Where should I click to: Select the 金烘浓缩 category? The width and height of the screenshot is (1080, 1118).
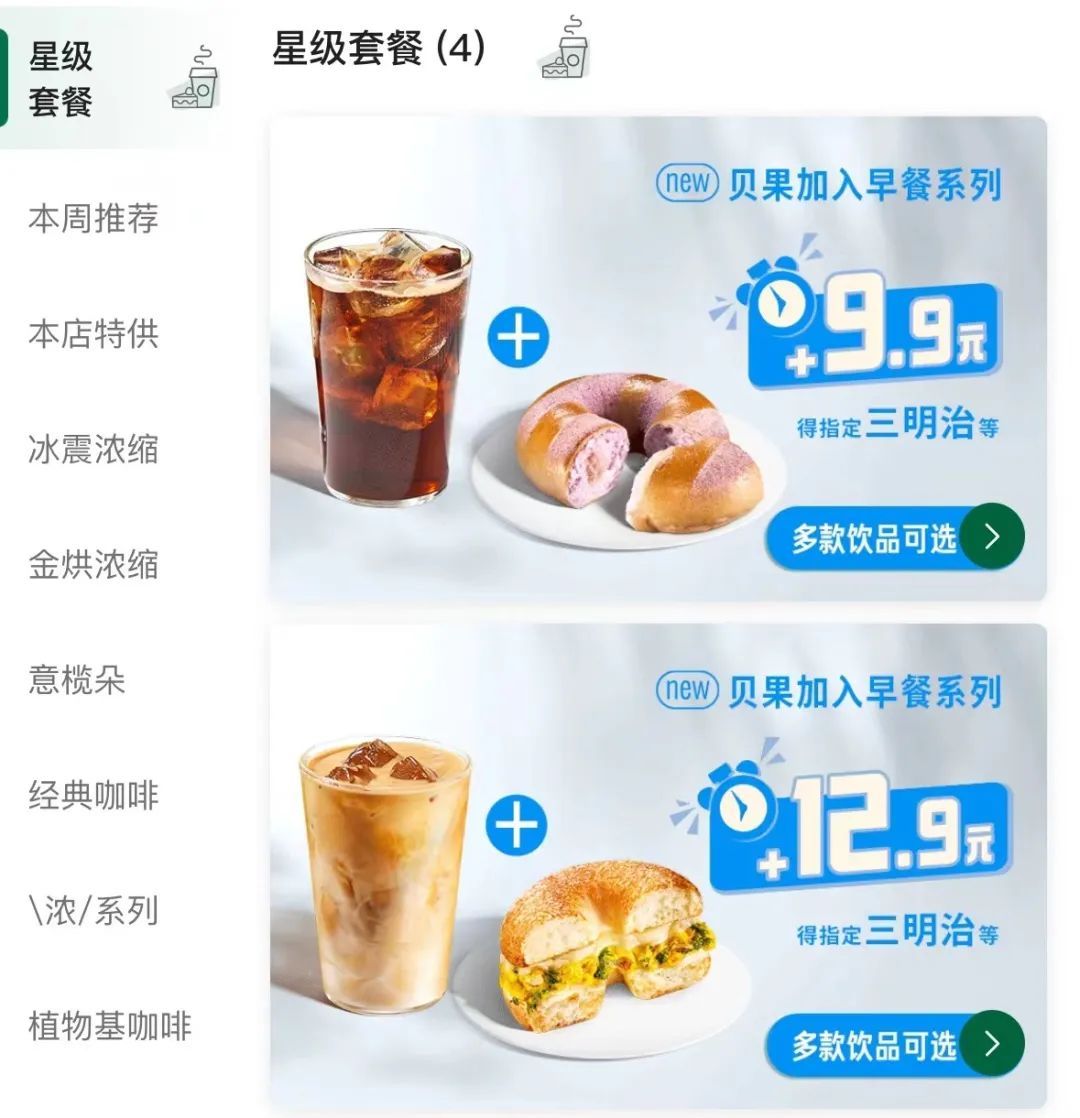tap(93, 565)
